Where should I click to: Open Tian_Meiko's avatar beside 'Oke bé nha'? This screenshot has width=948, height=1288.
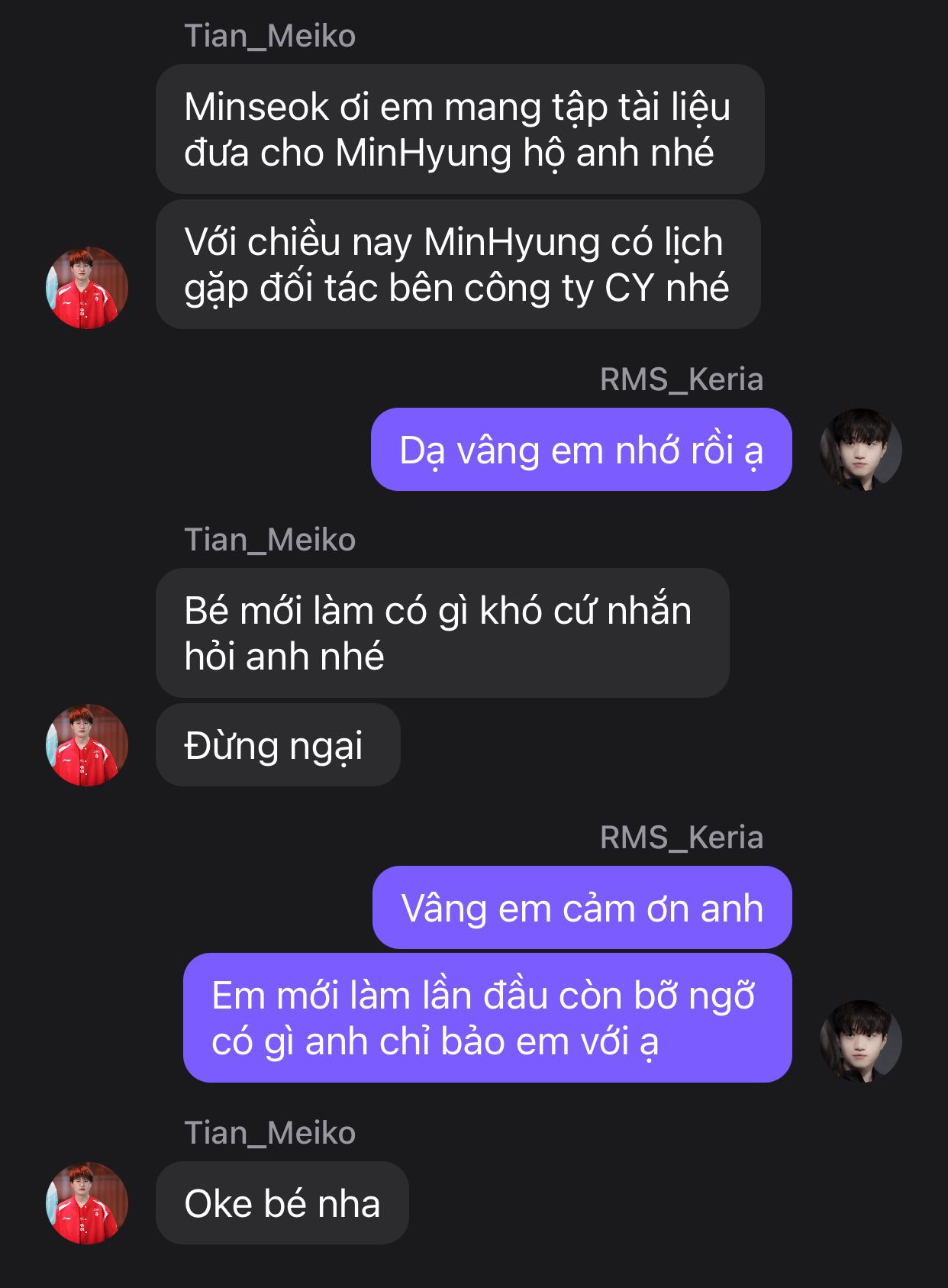(86, 1202)
